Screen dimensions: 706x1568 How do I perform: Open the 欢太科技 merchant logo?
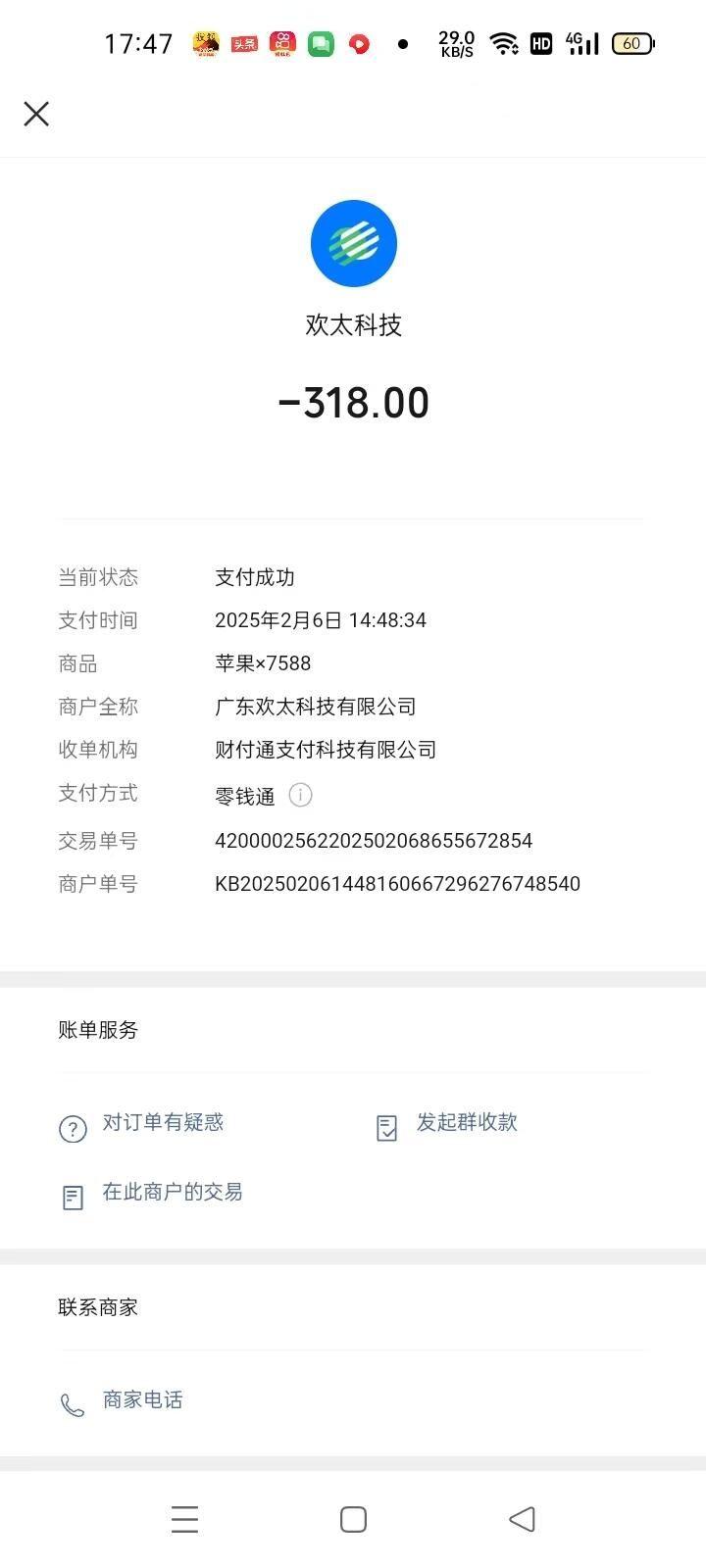[x=353, y=244]
